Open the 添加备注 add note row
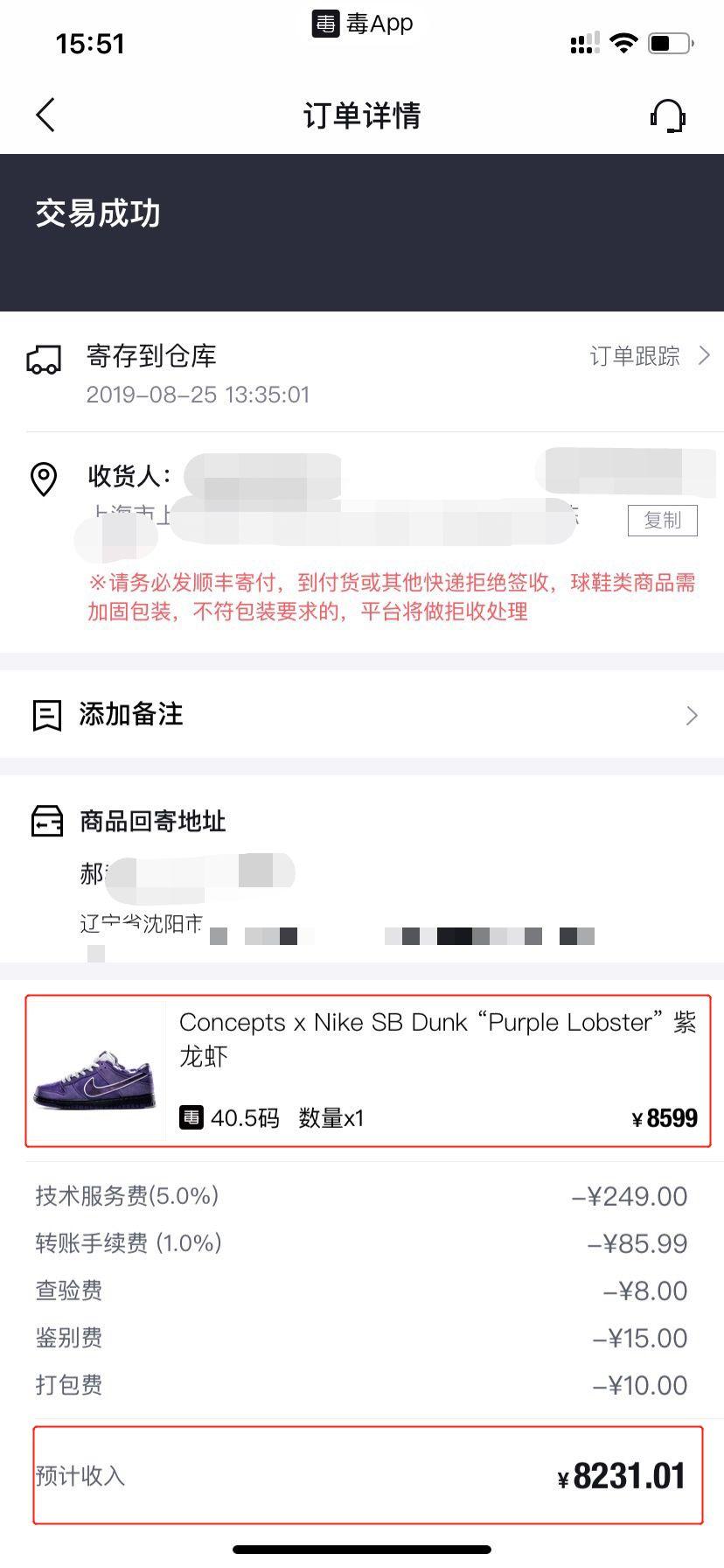 (x=362, y=715)
